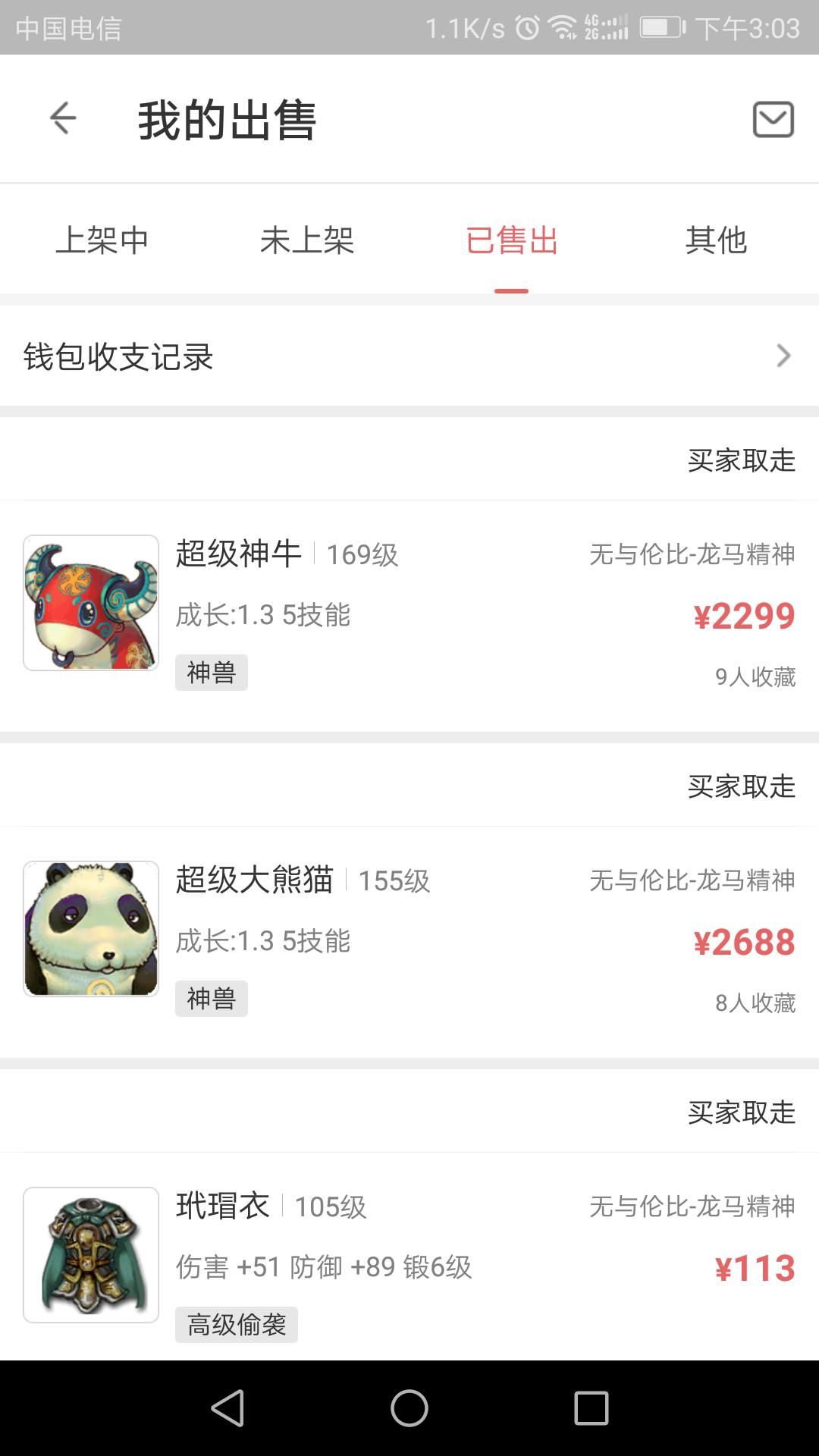Open the messages envelope icon

pyautogui.click(x=773, y=120)
